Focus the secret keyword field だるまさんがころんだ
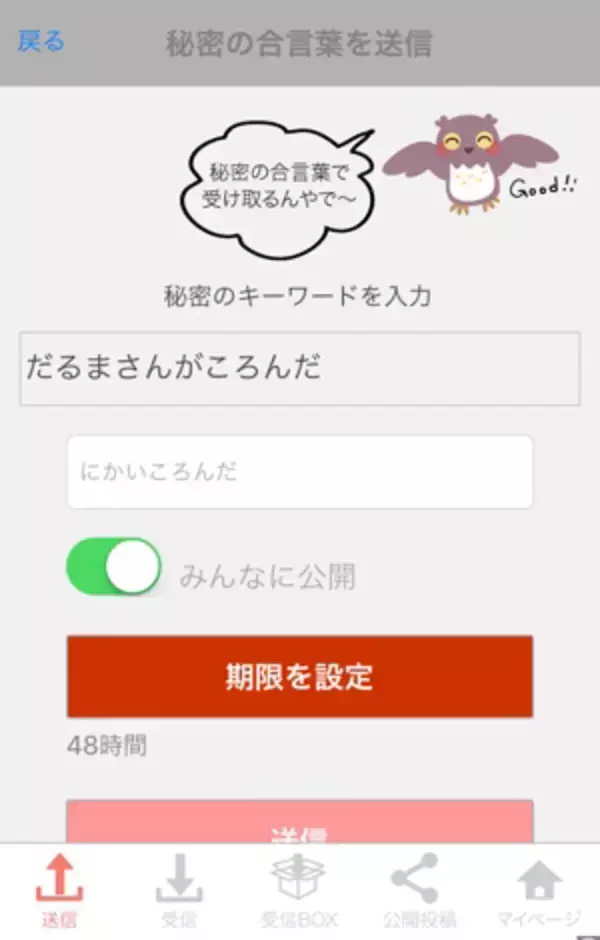The image size is (600, 940). tap(300, 368)
